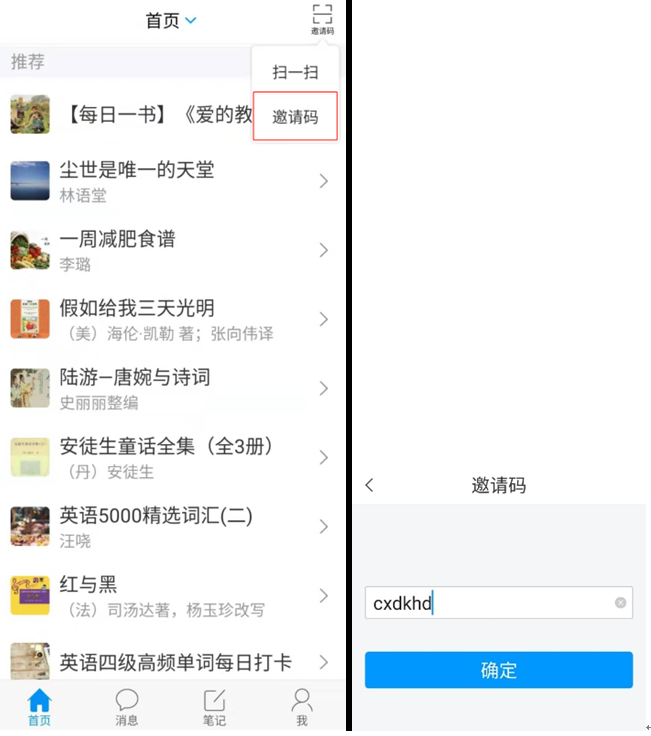Switch to the 消息 tab
Viewport: 651px width, 736px height.
(x=127, y=706)
